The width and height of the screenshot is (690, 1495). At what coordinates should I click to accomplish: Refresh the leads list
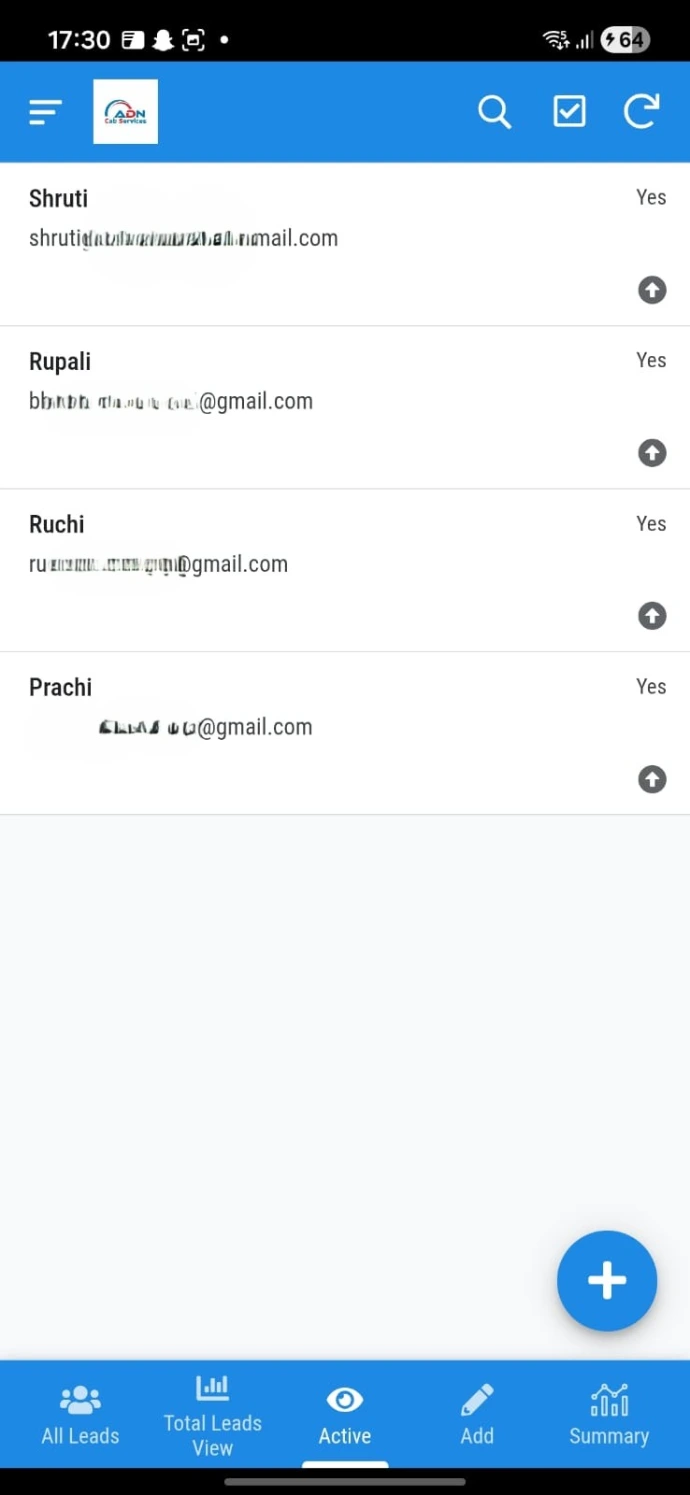point(642,112)
